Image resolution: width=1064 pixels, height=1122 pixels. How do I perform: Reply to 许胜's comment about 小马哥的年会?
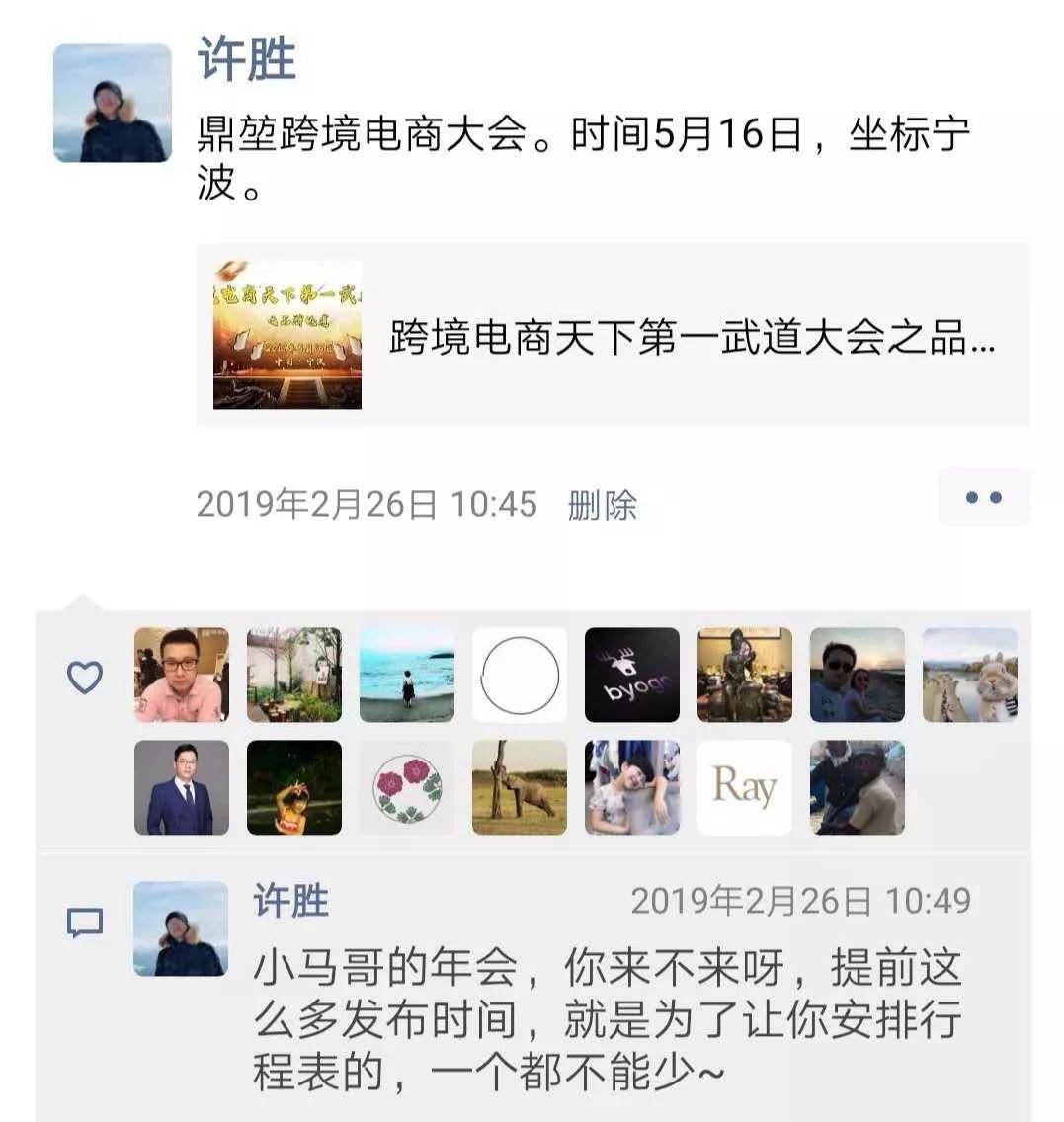(x=607, y=1018)
